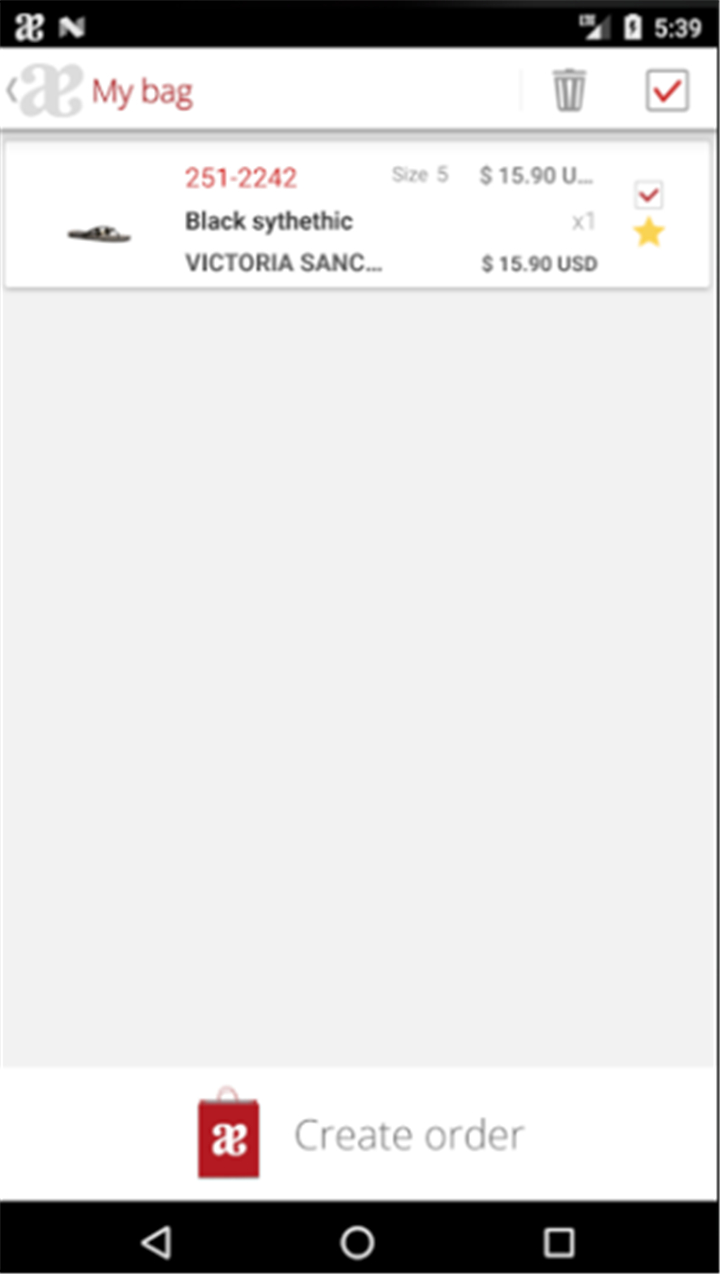Create order from the bag
720x1274 pixels.
[360, 1134]
